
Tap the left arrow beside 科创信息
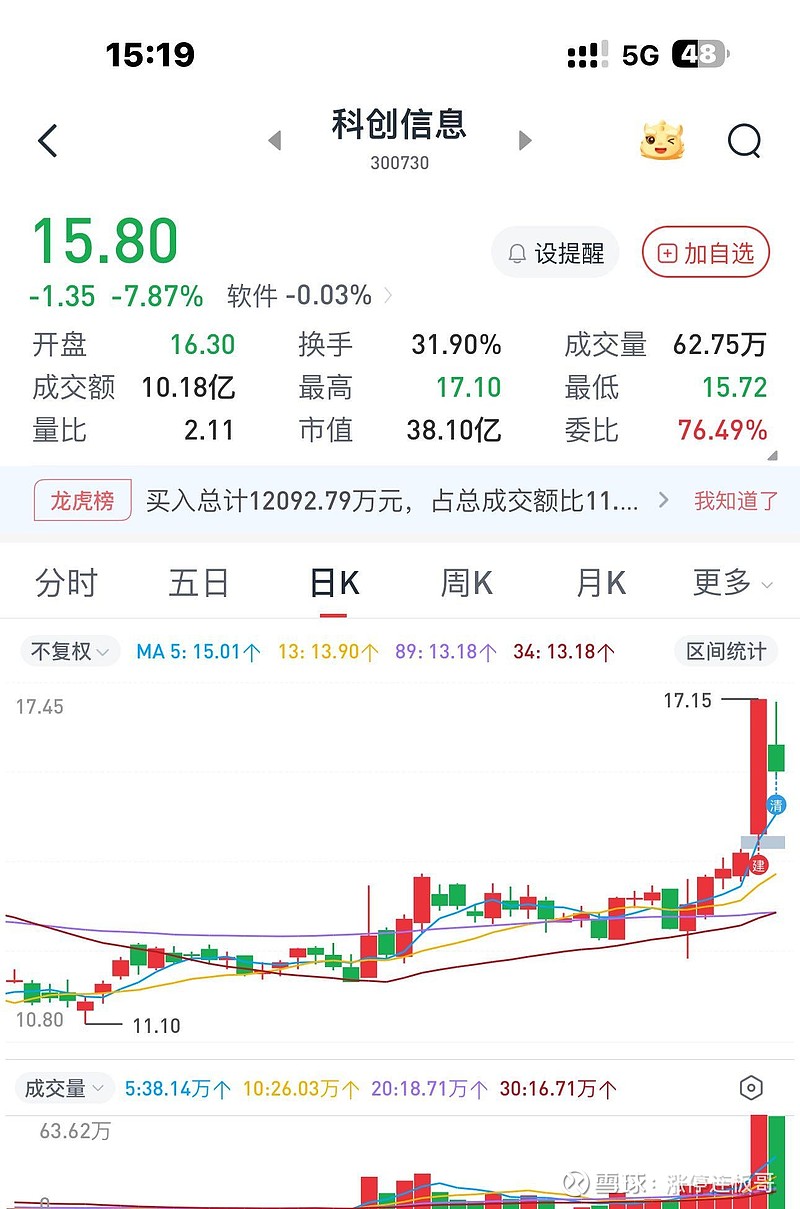pyautogui.click(x=274, y=140)
